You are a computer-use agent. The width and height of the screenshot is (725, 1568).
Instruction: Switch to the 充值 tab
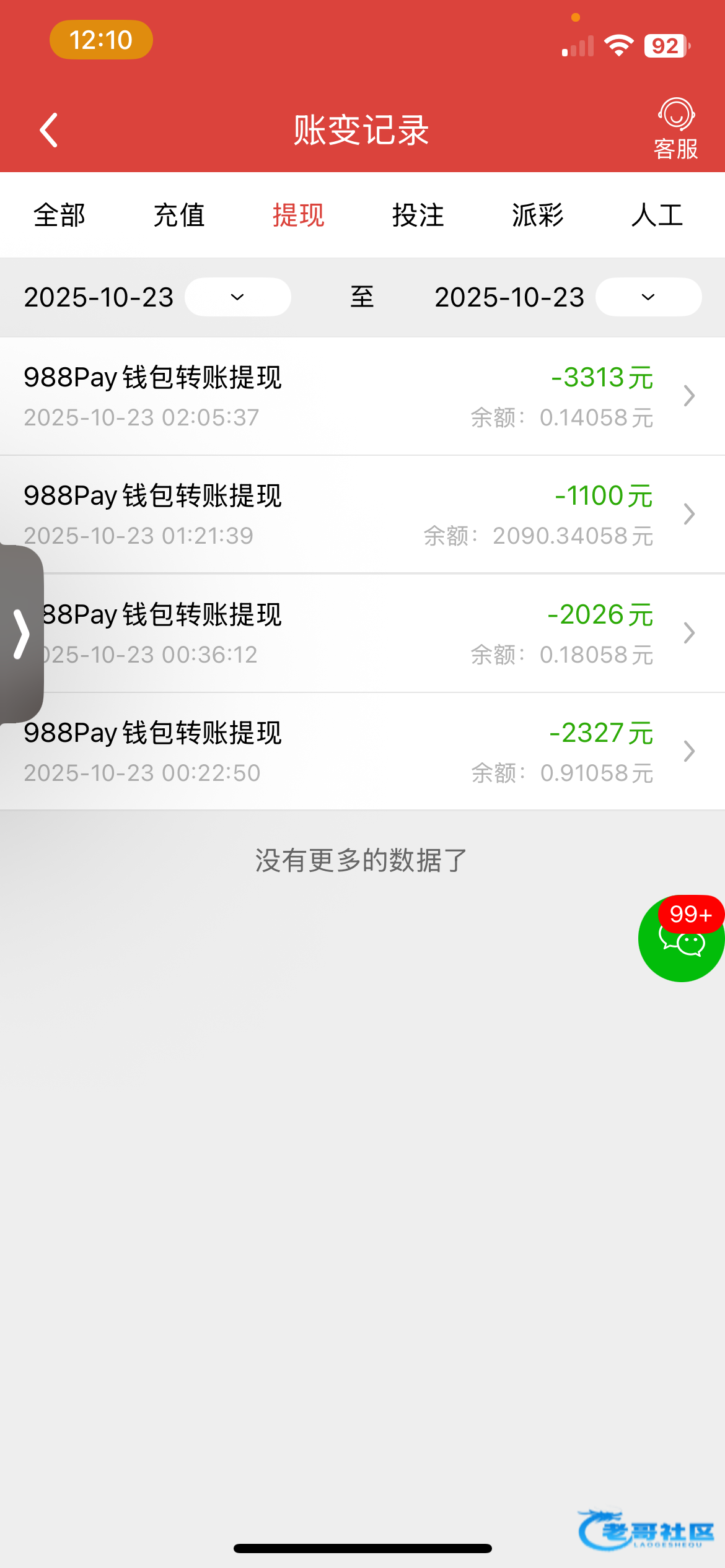(x=179, y=216)
